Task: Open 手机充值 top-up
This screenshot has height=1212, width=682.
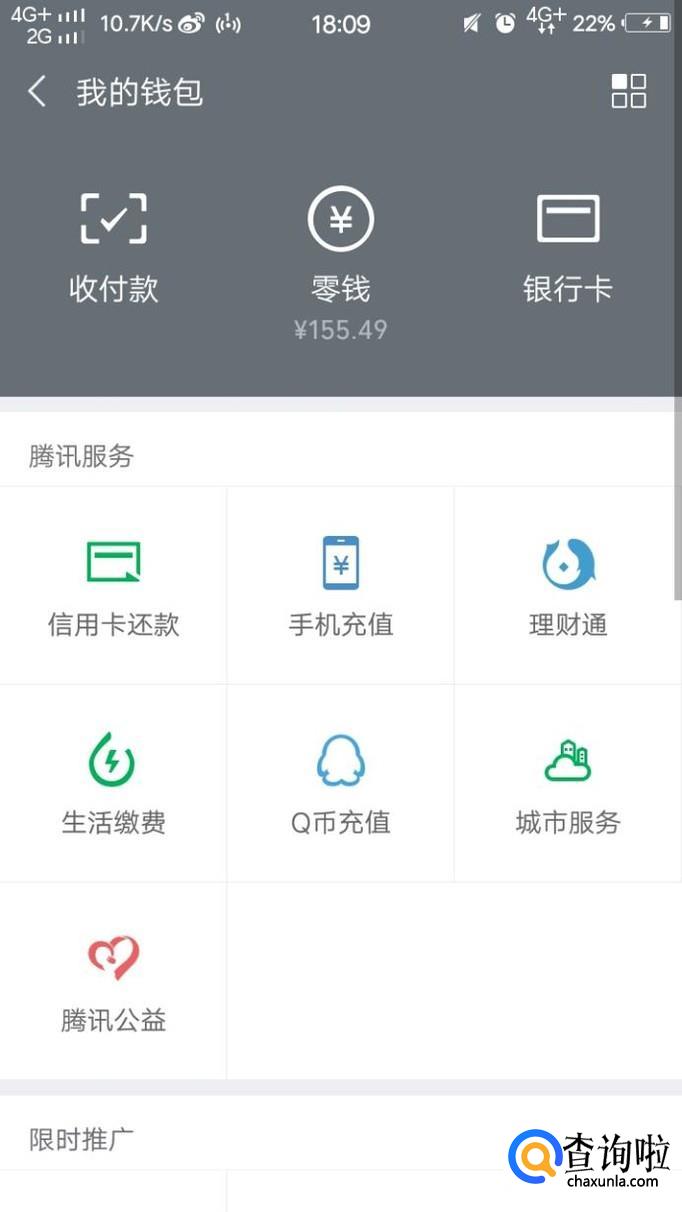Action: click(340, 586)
